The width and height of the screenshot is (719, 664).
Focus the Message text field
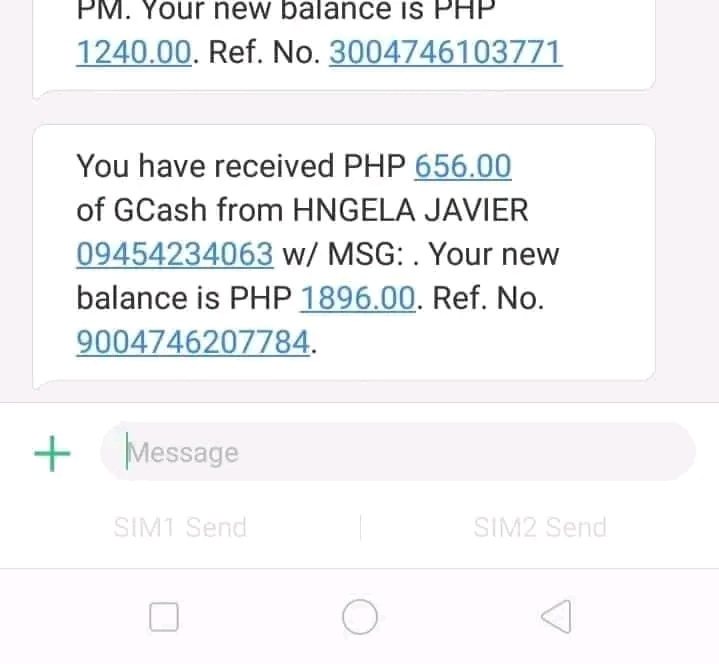(x=400, y=452)
